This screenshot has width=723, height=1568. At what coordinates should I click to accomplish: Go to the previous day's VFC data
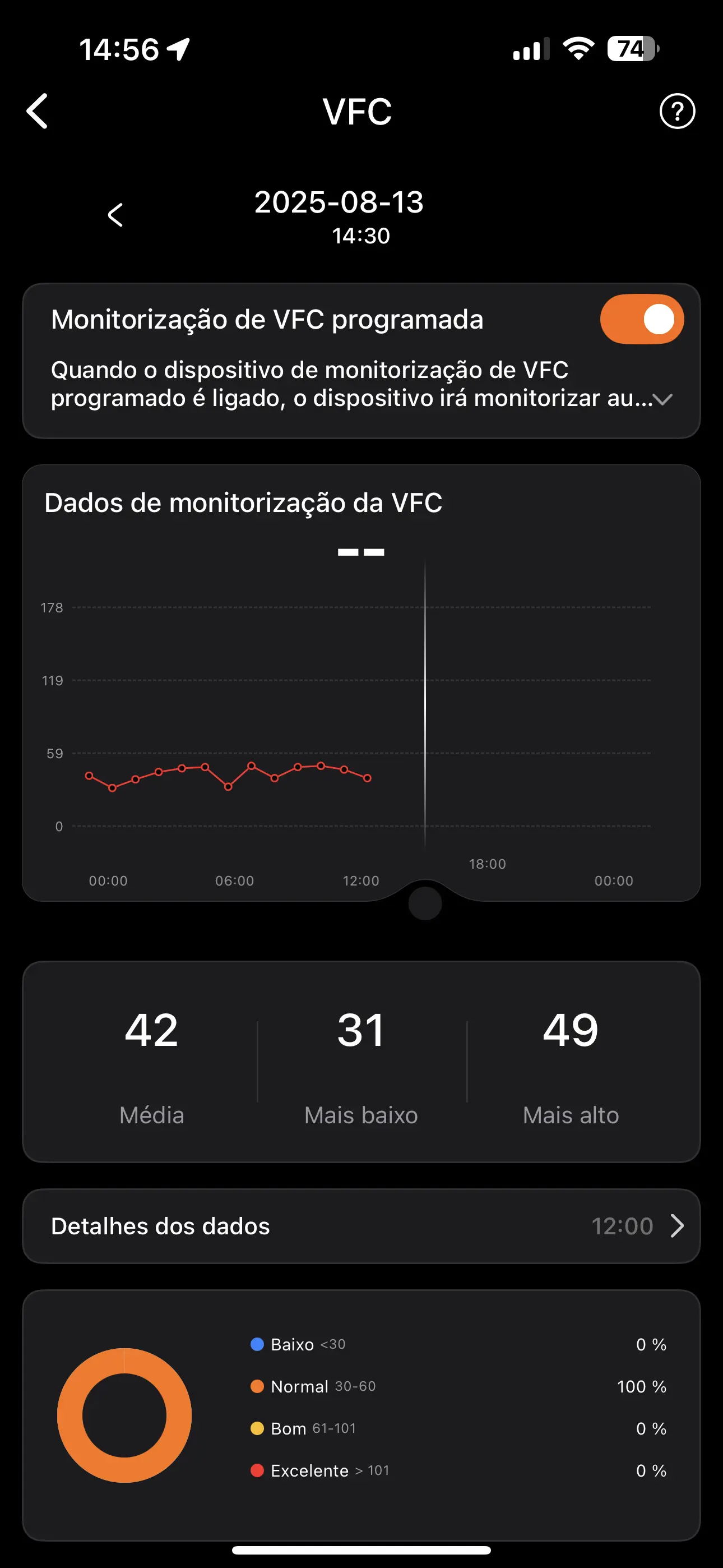115,215
